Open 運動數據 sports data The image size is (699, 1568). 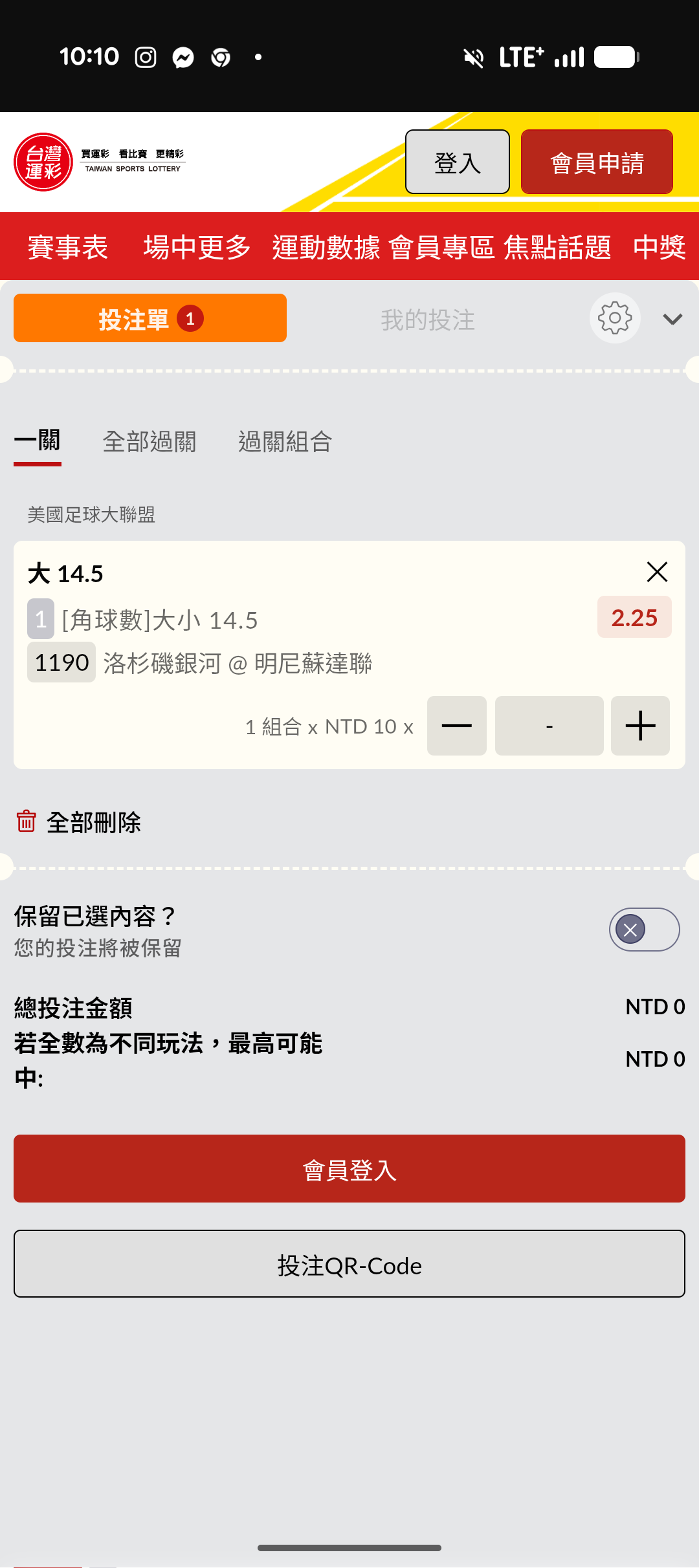(326, 247)
